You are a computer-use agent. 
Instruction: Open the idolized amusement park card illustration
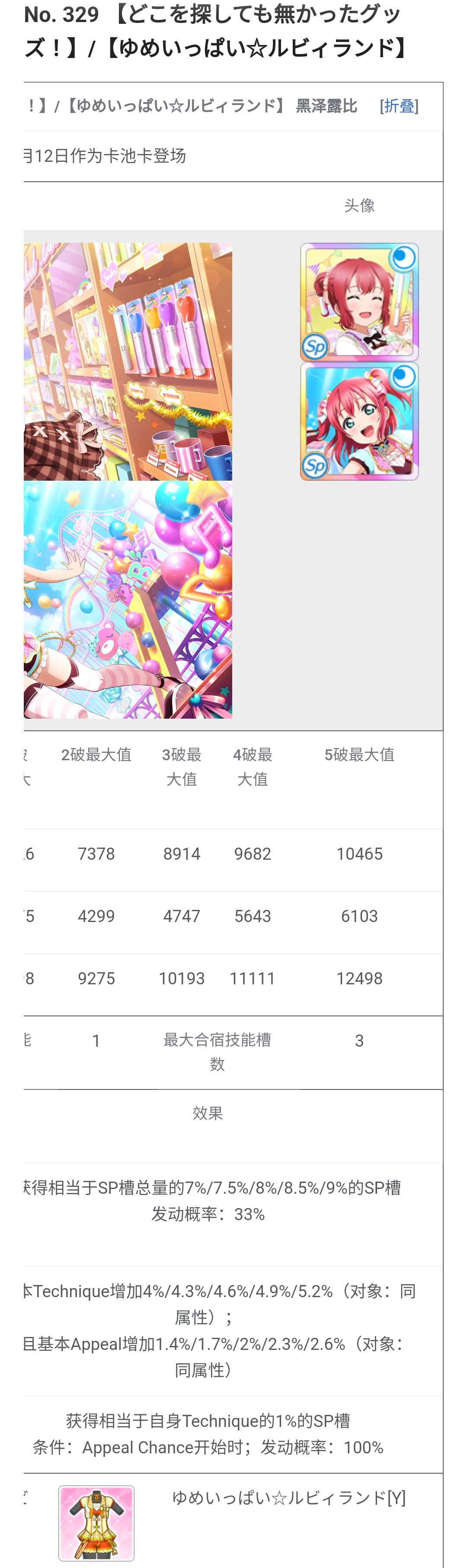[128, 600]
